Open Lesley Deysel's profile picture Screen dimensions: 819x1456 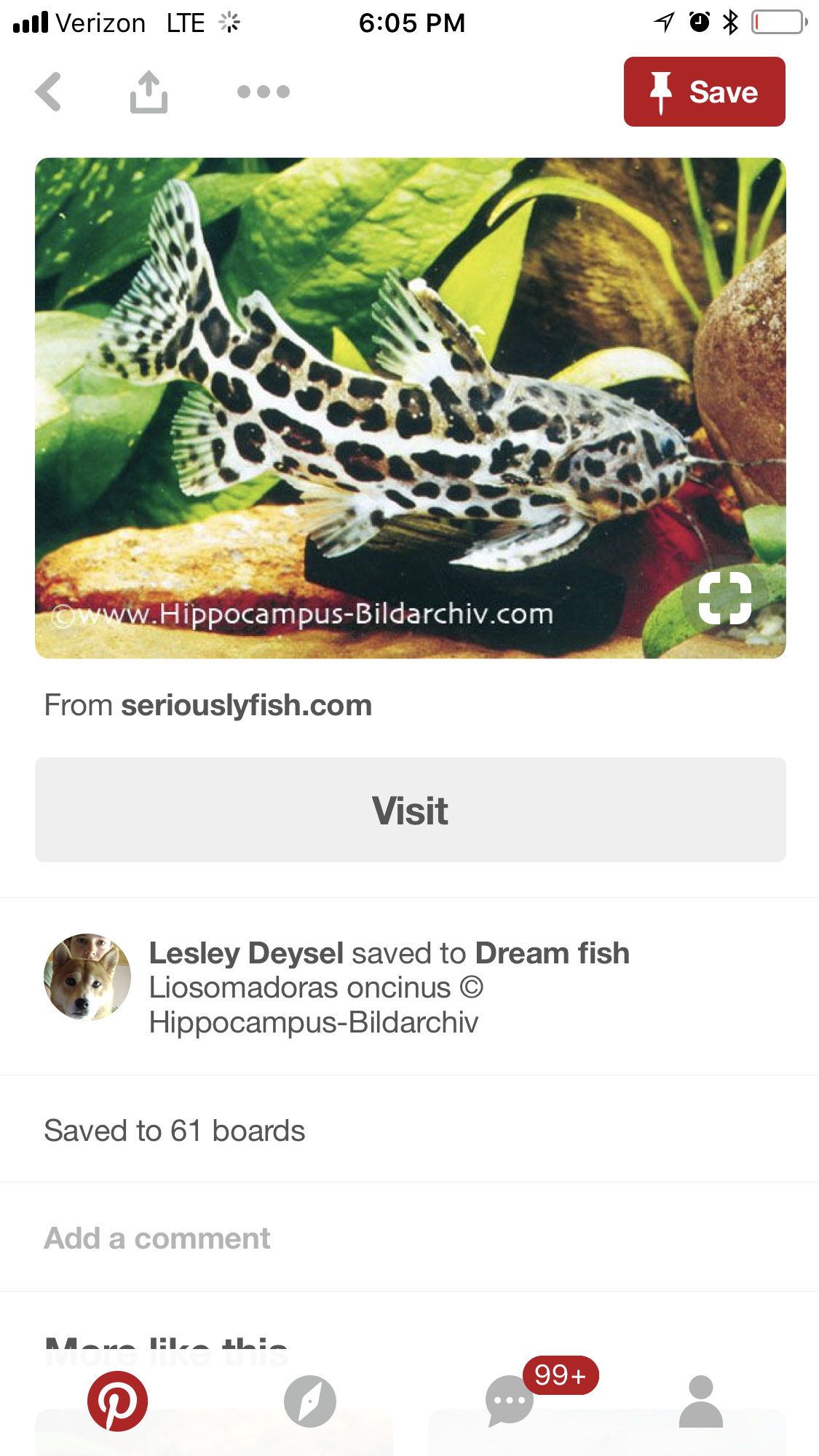[x=87, y=976]
